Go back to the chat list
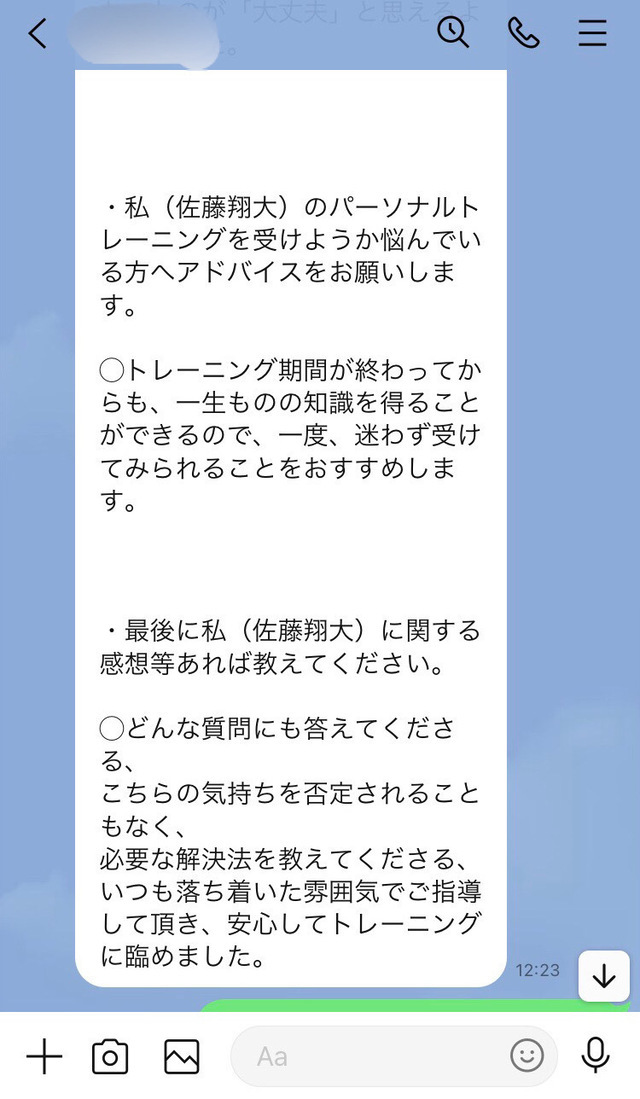The height and width of the screenshot is (1099, 640). point(37,34)
